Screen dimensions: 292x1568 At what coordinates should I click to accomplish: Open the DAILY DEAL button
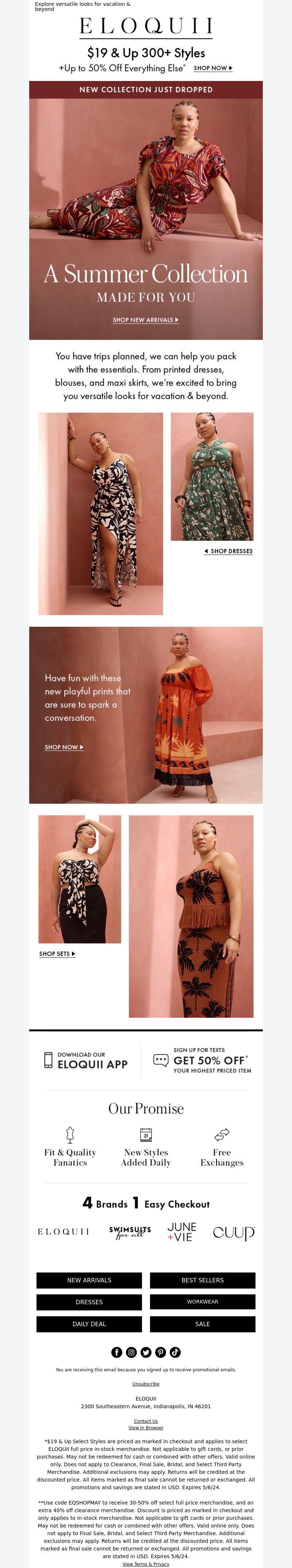[x=89, y=1324]
